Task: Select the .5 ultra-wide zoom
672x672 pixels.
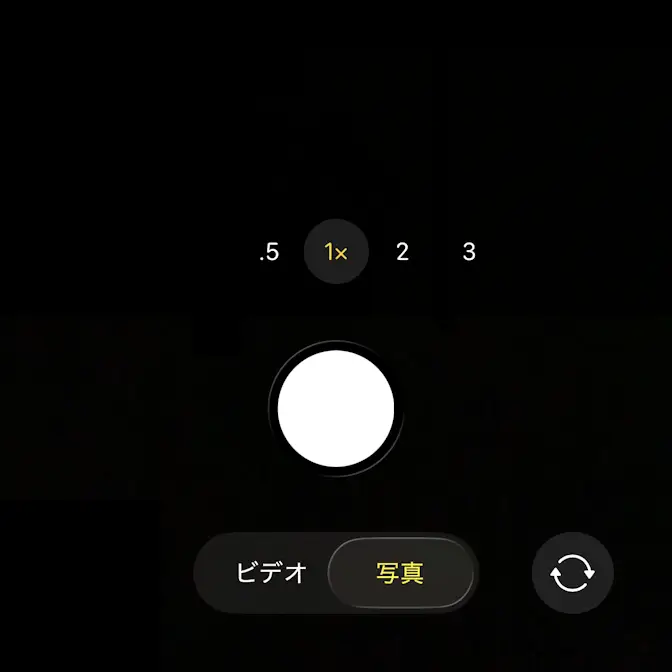Action: coord(268,252)
